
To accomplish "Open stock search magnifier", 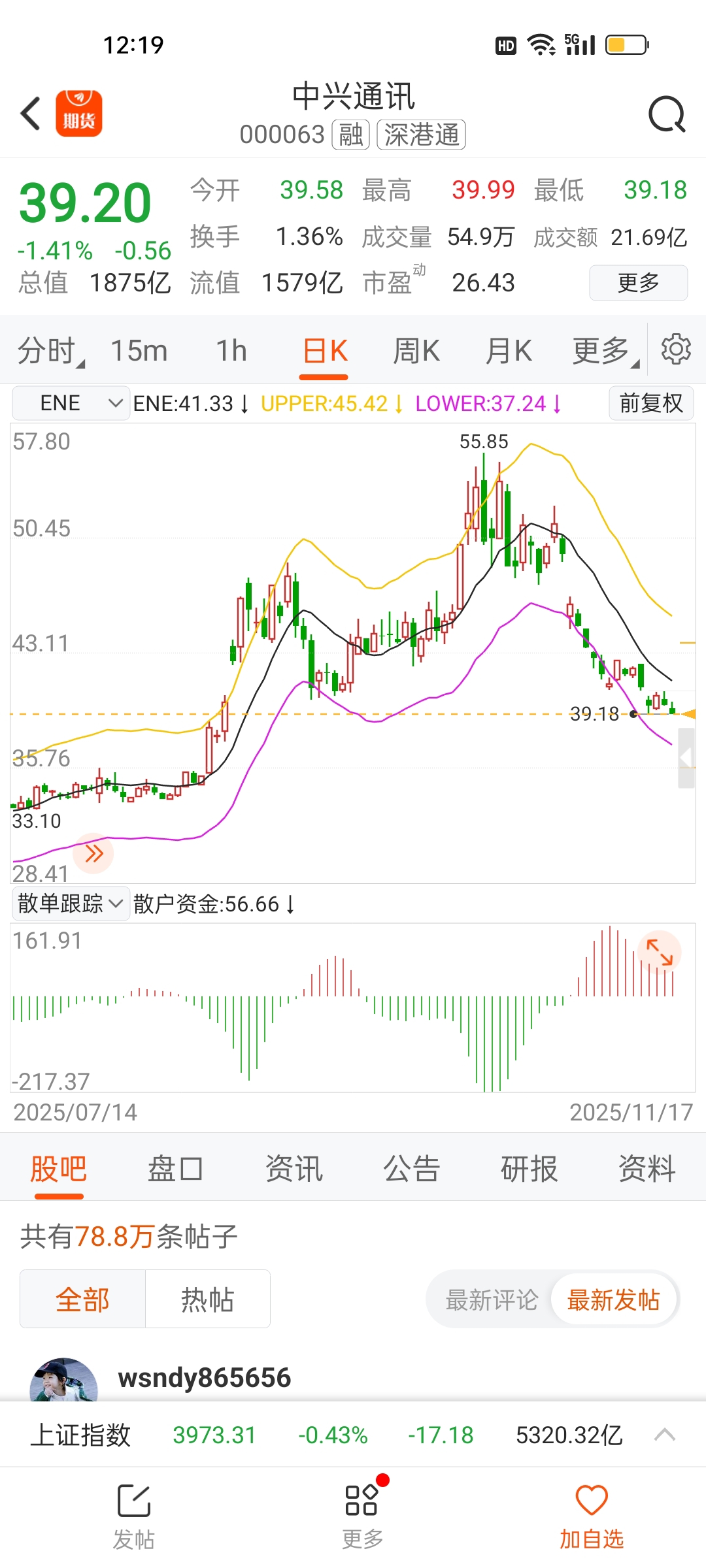I will [666, 115].
